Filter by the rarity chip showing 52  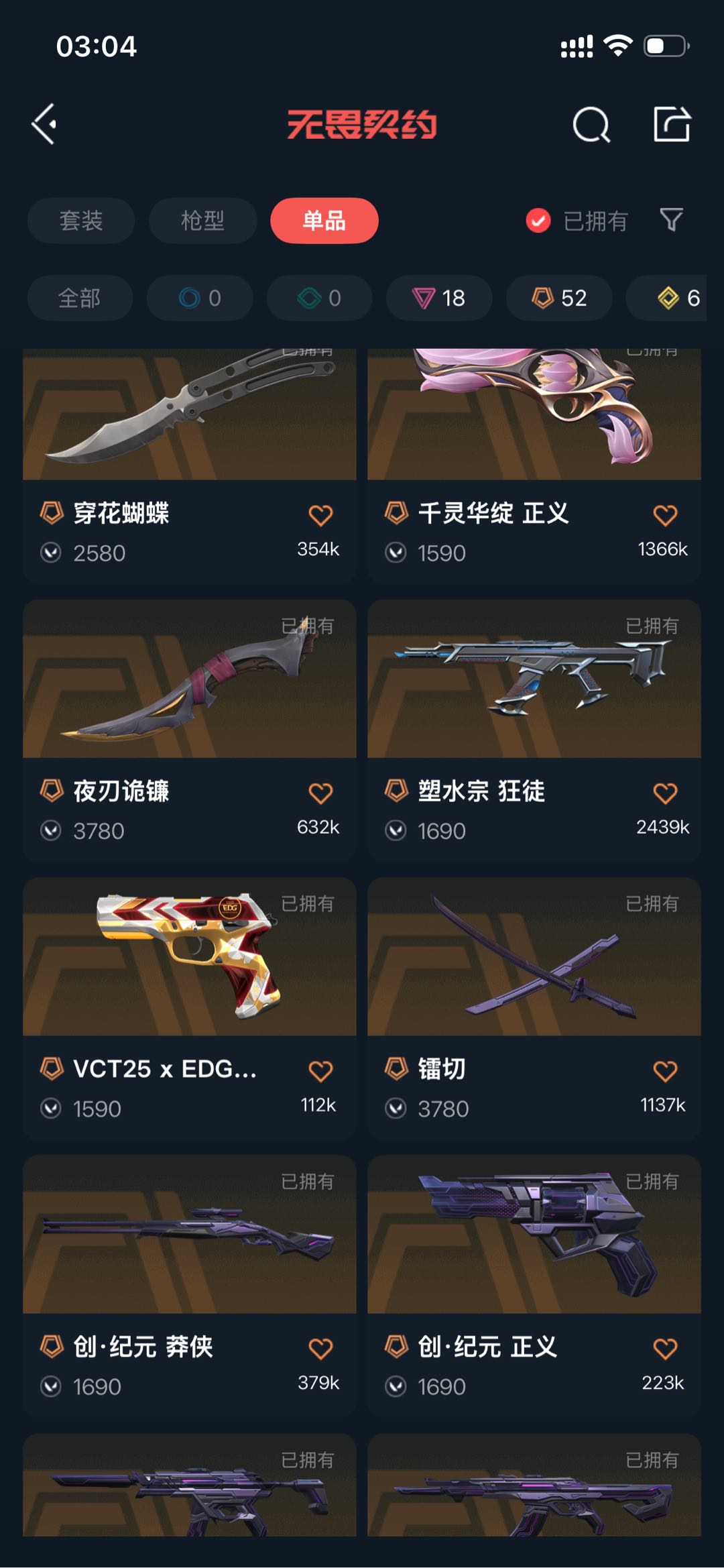click(x=559, y=298)
